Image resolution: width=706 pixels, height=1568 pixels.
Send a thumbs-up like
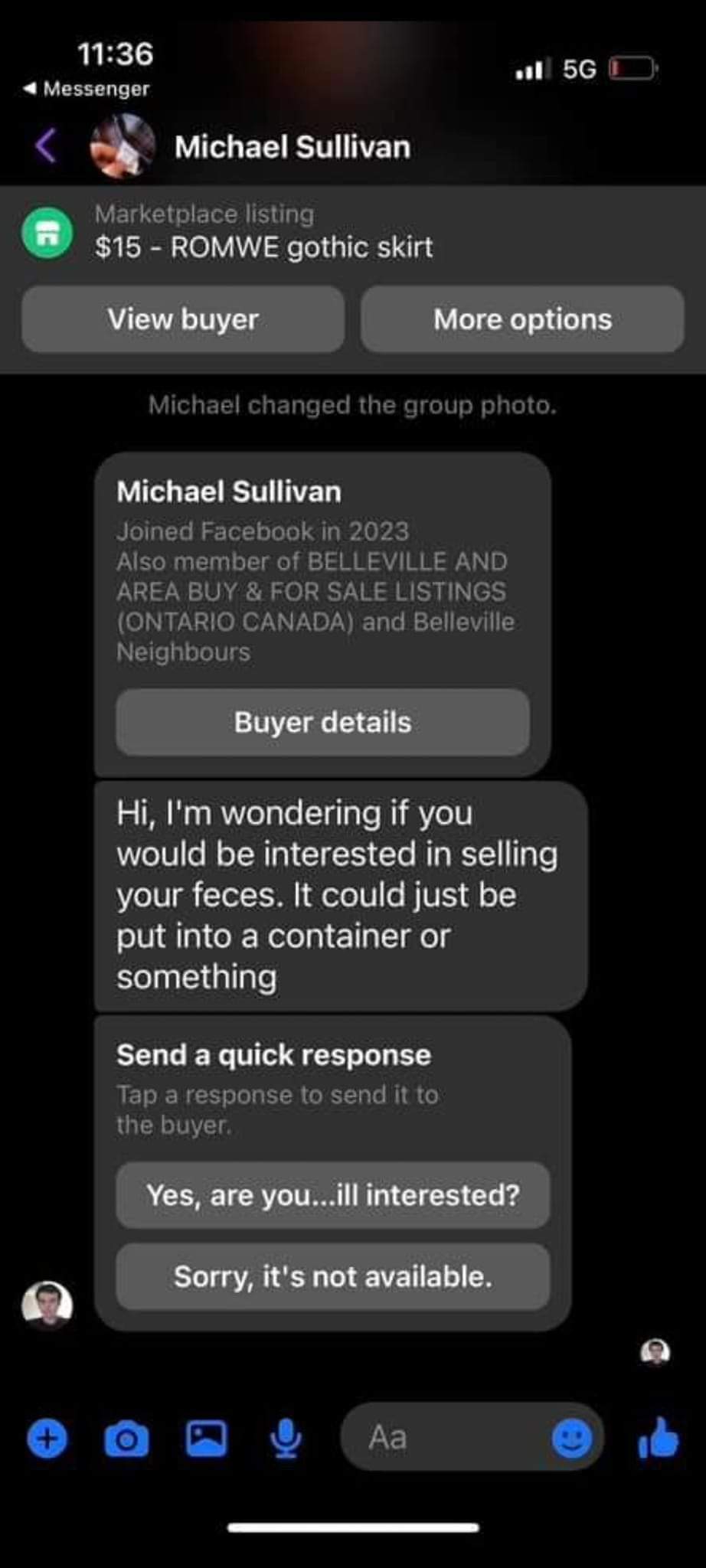[658, 1437]
